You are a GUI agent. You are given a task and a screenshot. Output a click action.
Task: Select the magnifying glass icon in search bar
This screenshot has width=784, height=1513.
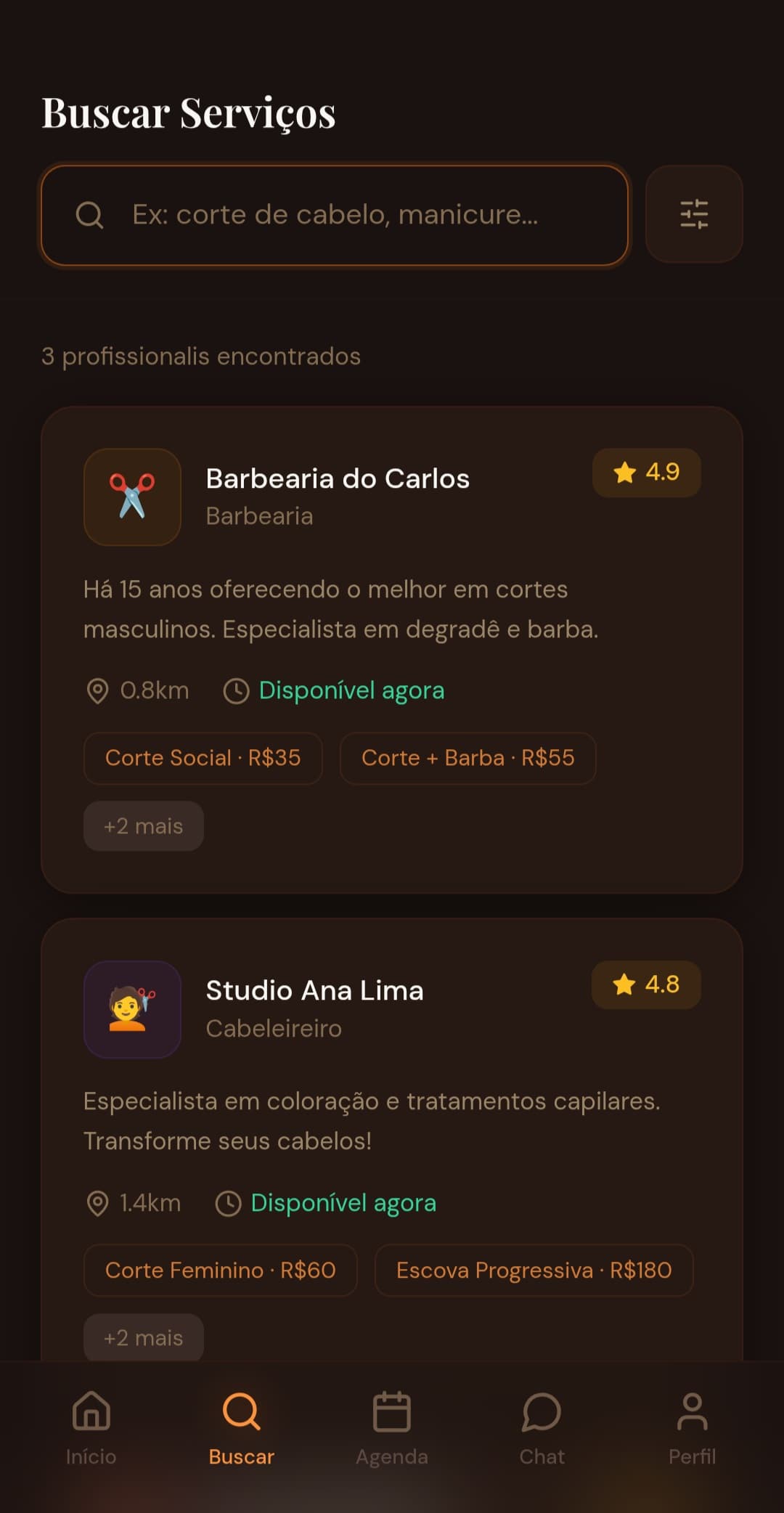click(x=89, y=215)
